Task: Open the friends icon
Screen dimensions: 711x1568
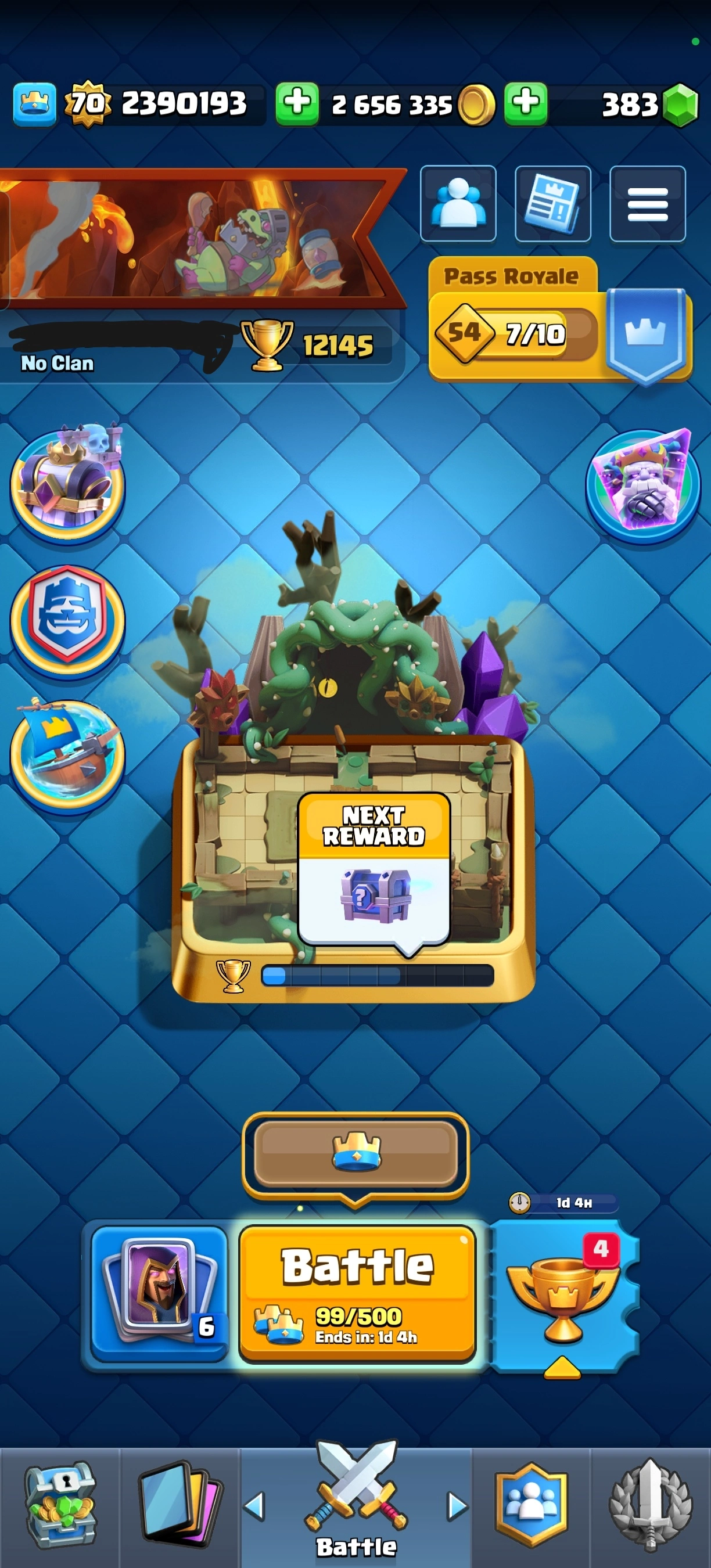Action: point(458,203)
